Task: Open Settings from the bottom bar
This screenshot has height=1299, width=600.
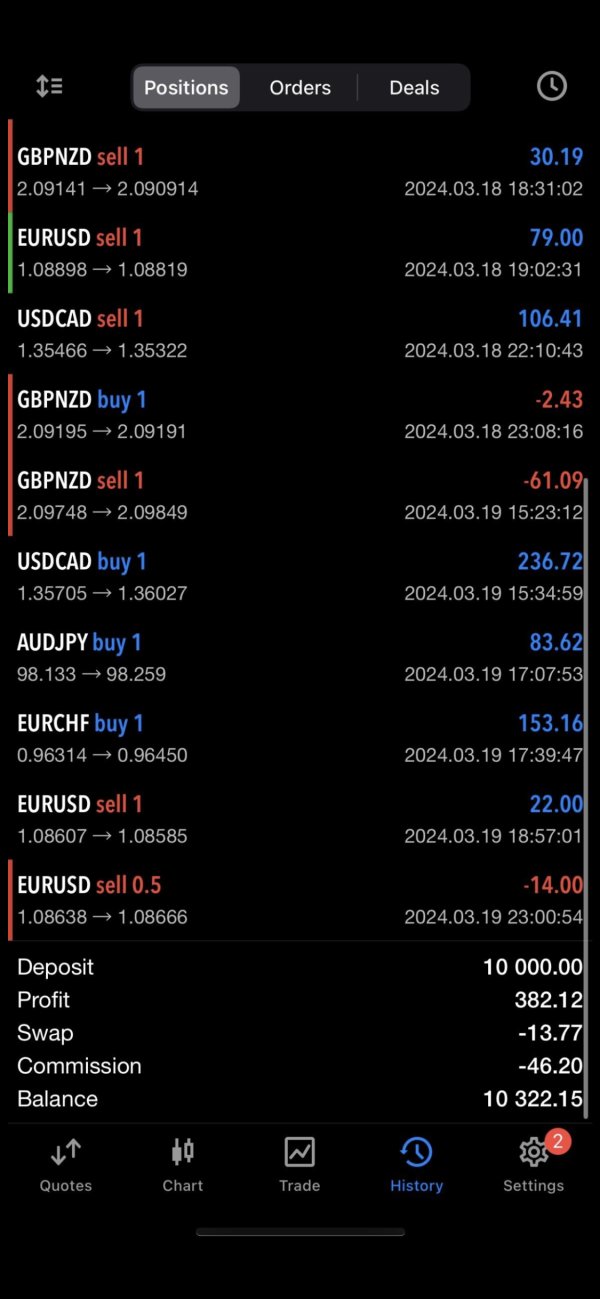Action: pos(533,1166)
